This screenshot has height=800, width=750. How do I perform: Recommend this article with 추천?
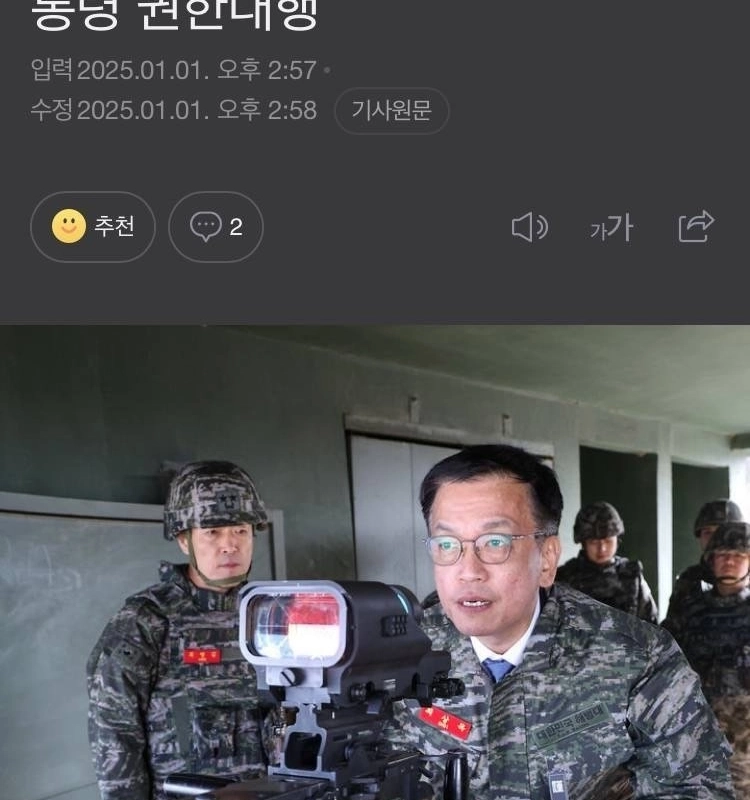tap(93, 227)
